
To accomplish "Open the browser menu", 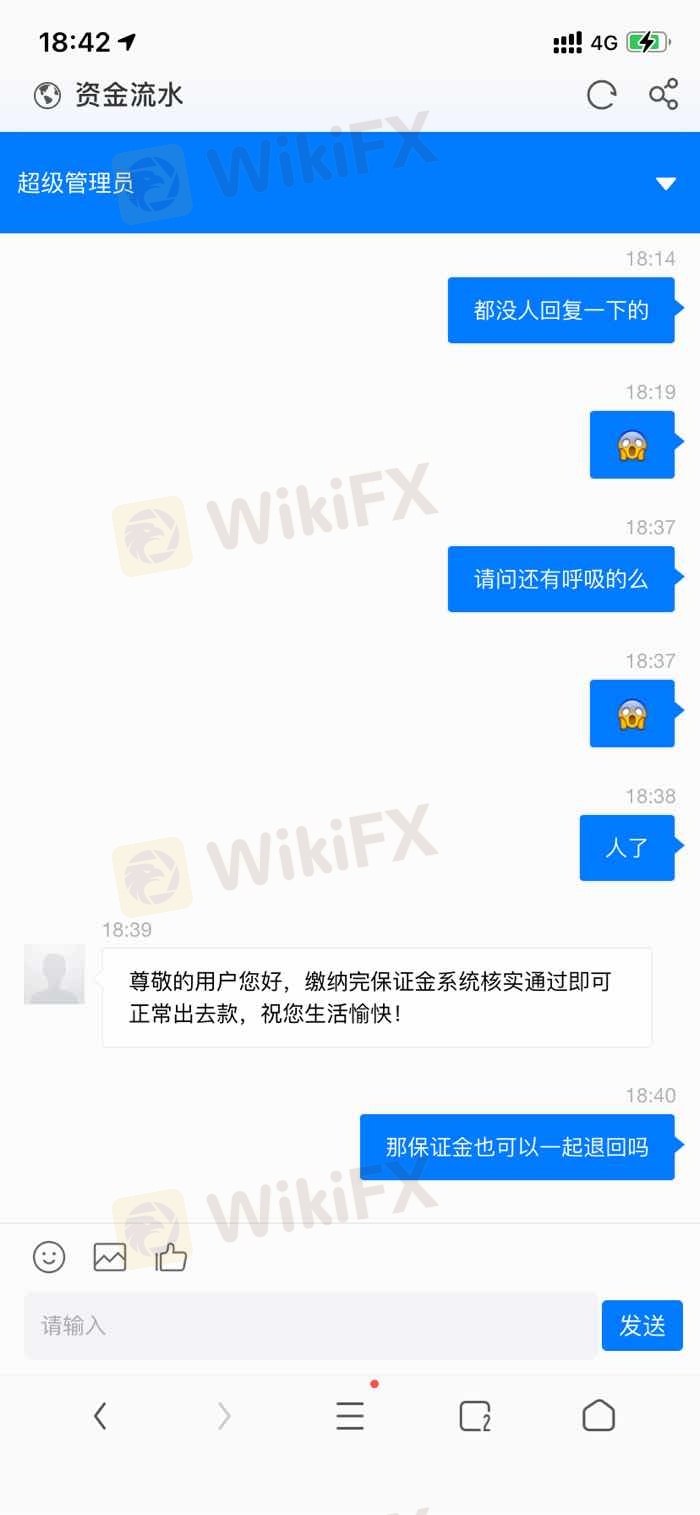I will click(x=350, y=1415).
